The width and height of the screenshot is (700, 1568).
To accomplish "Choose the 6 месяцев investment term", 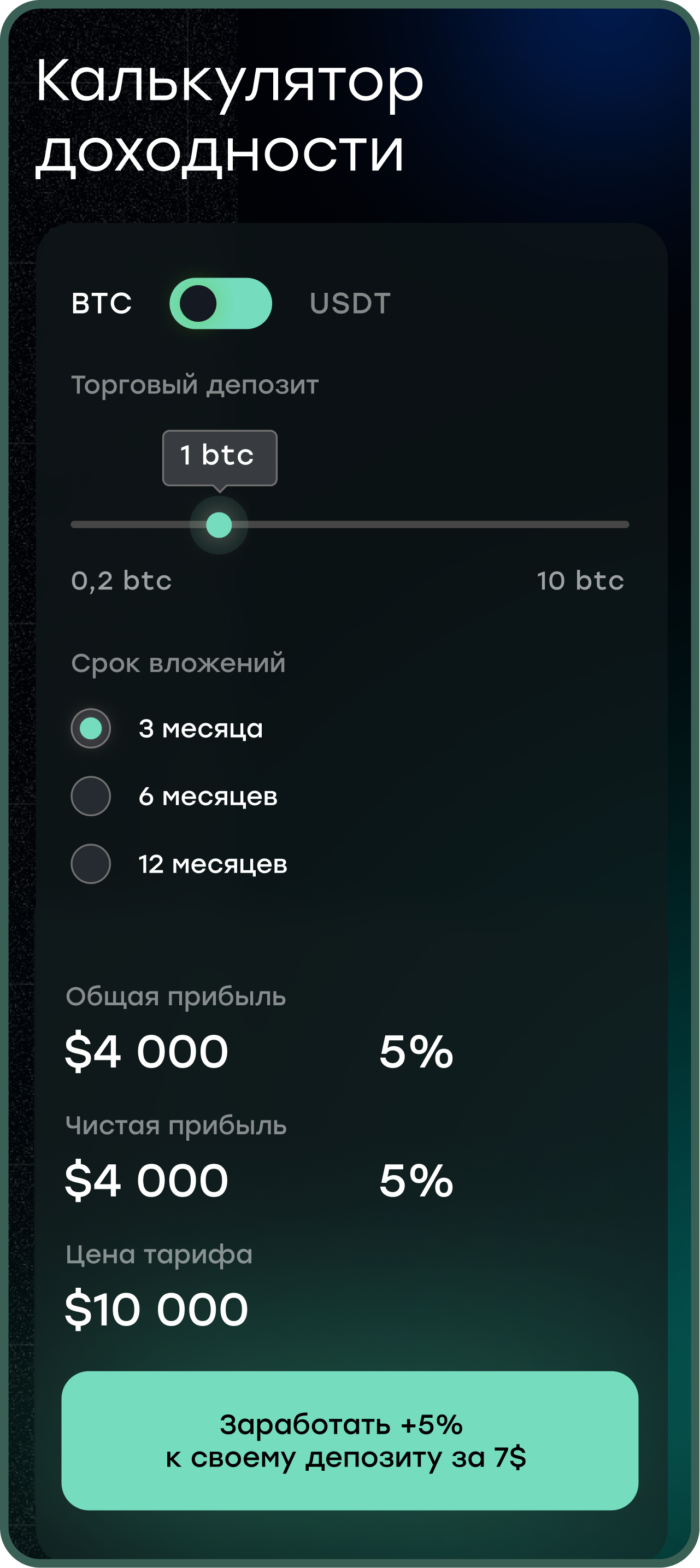I will (91, 796).
